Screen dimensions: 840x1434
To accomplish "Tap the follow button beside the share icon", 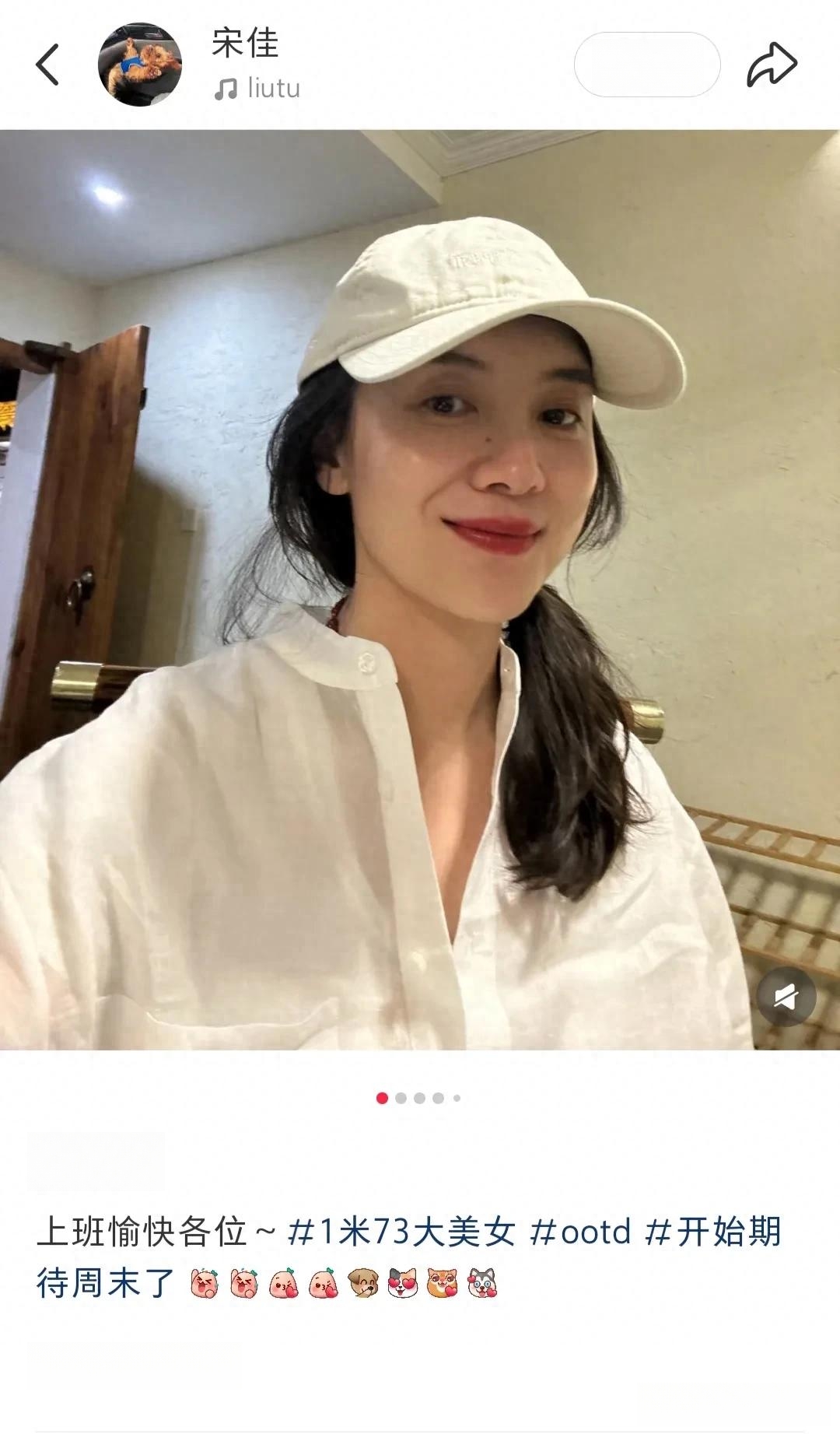I will [x=647, y=64].
